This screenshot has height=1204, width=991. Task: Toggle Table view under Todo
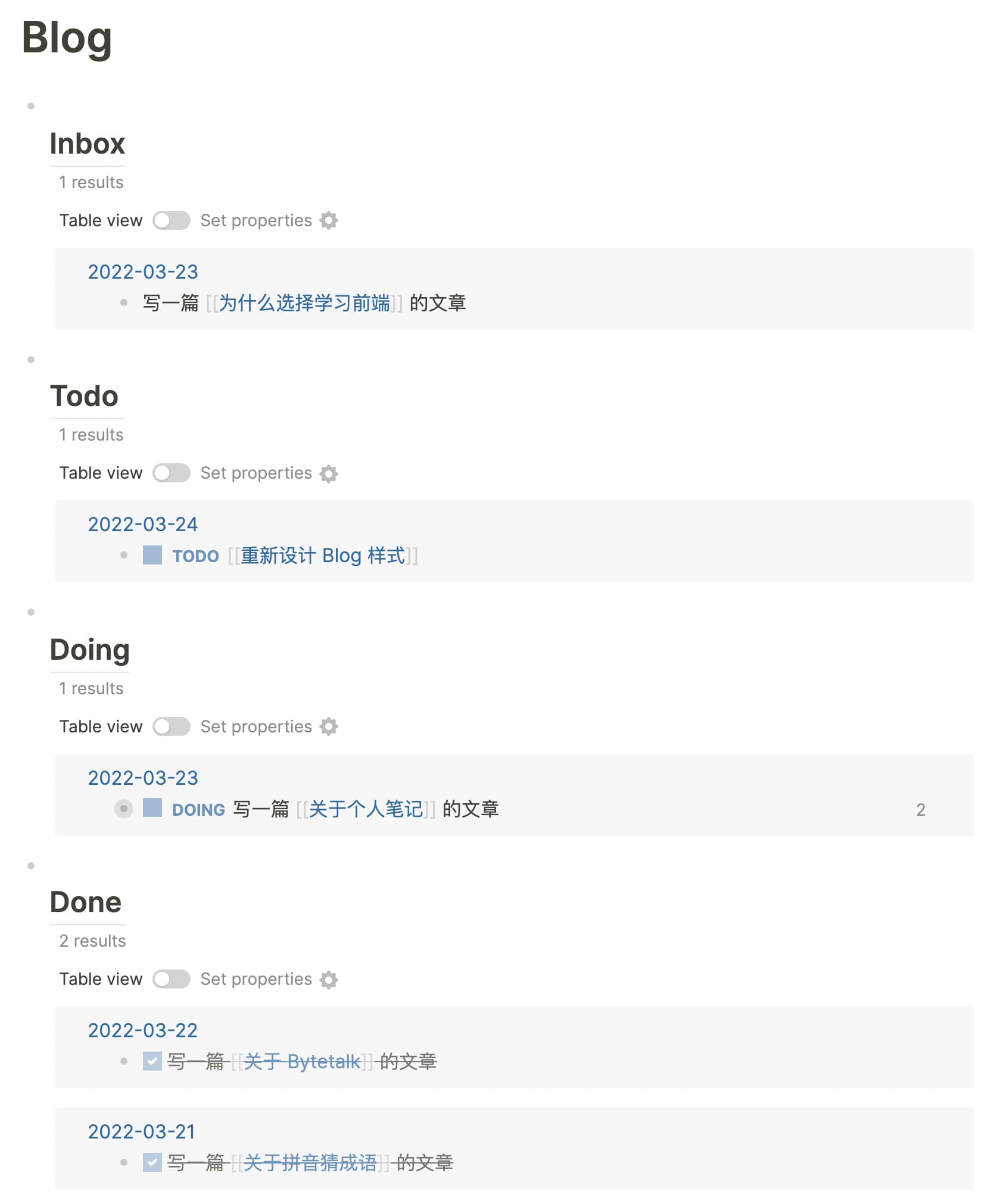pyautogui.click(x=171, y=473)
